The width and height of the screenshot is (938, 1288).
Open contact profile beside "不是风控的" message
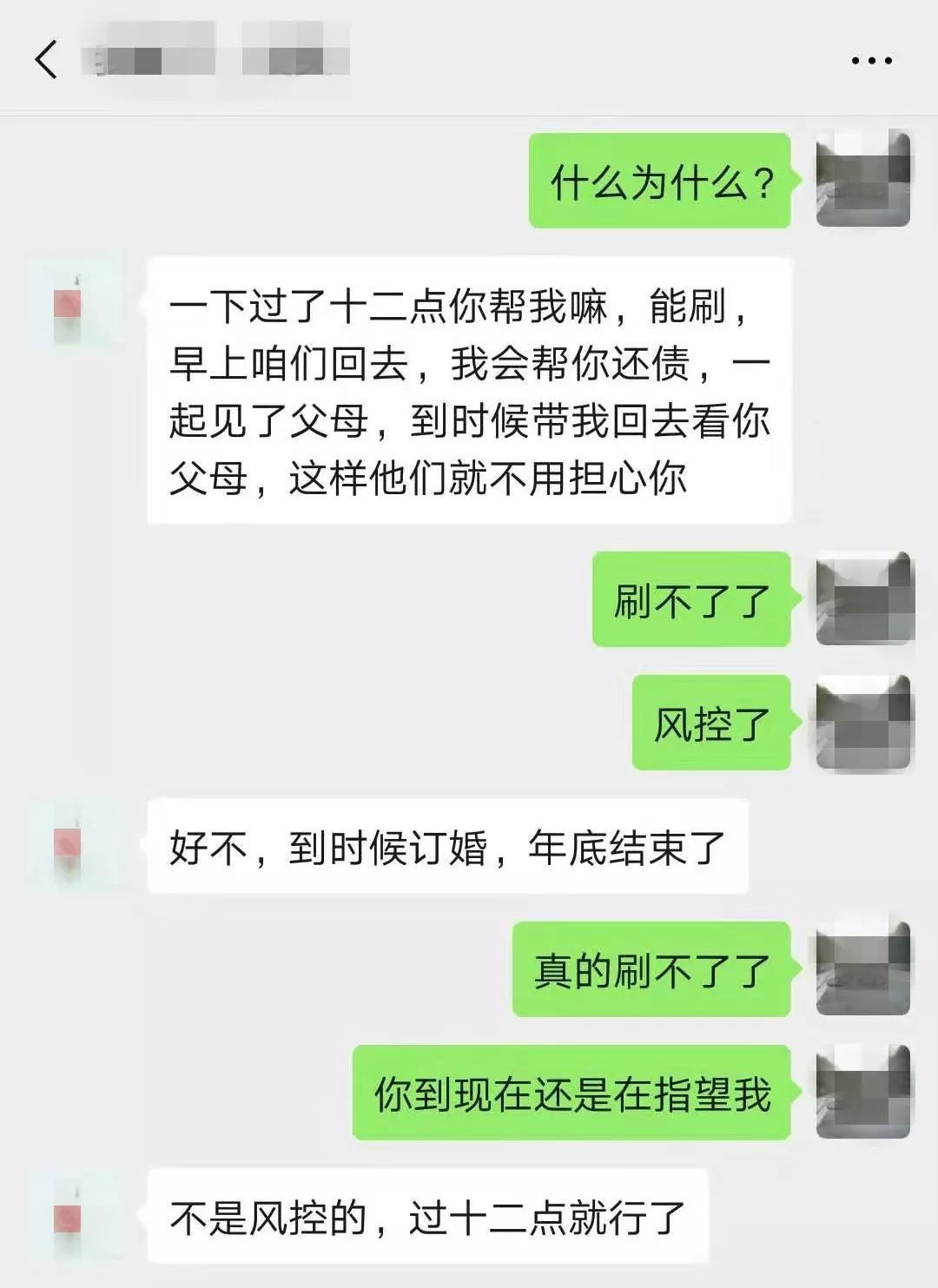[69, 1216]
